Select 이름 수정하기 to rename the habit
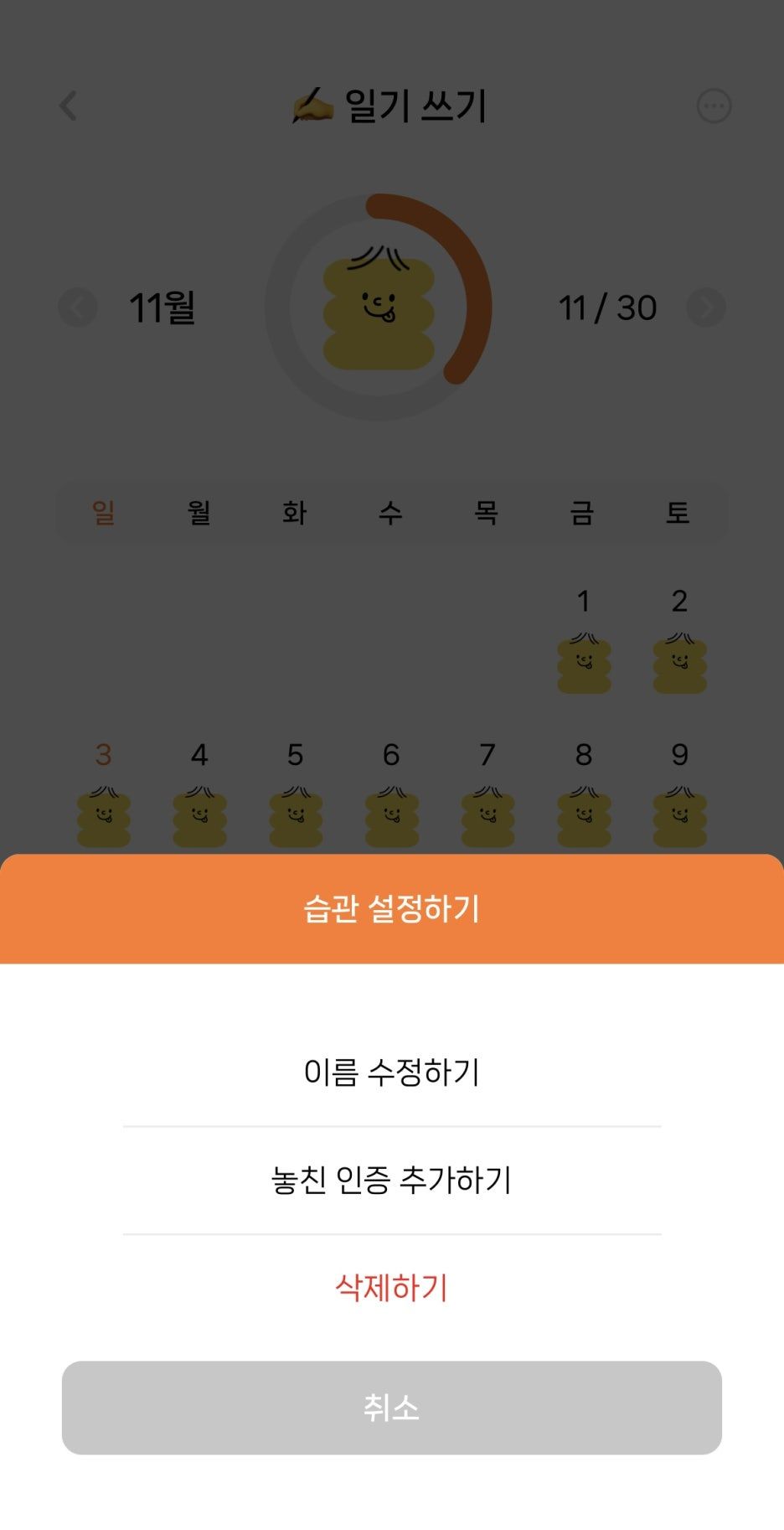784x1530 pixels. pyautogui.click(x=391, y=1072)
